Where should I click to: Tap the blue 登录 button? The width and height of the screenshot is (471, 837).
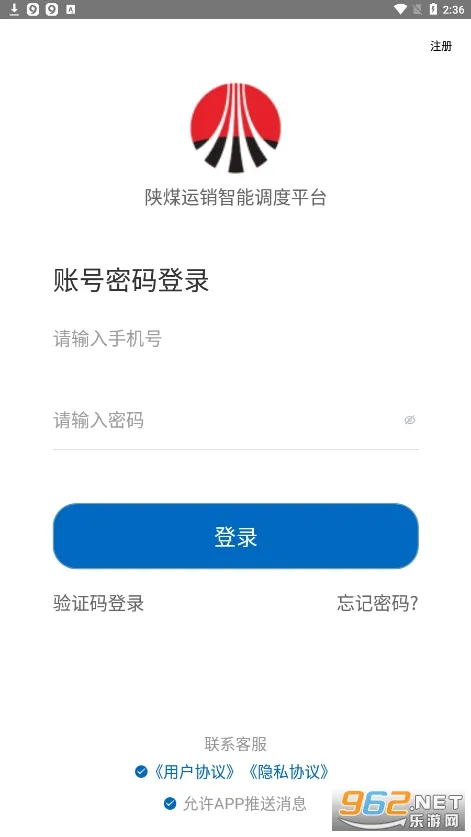click(236, 536)
